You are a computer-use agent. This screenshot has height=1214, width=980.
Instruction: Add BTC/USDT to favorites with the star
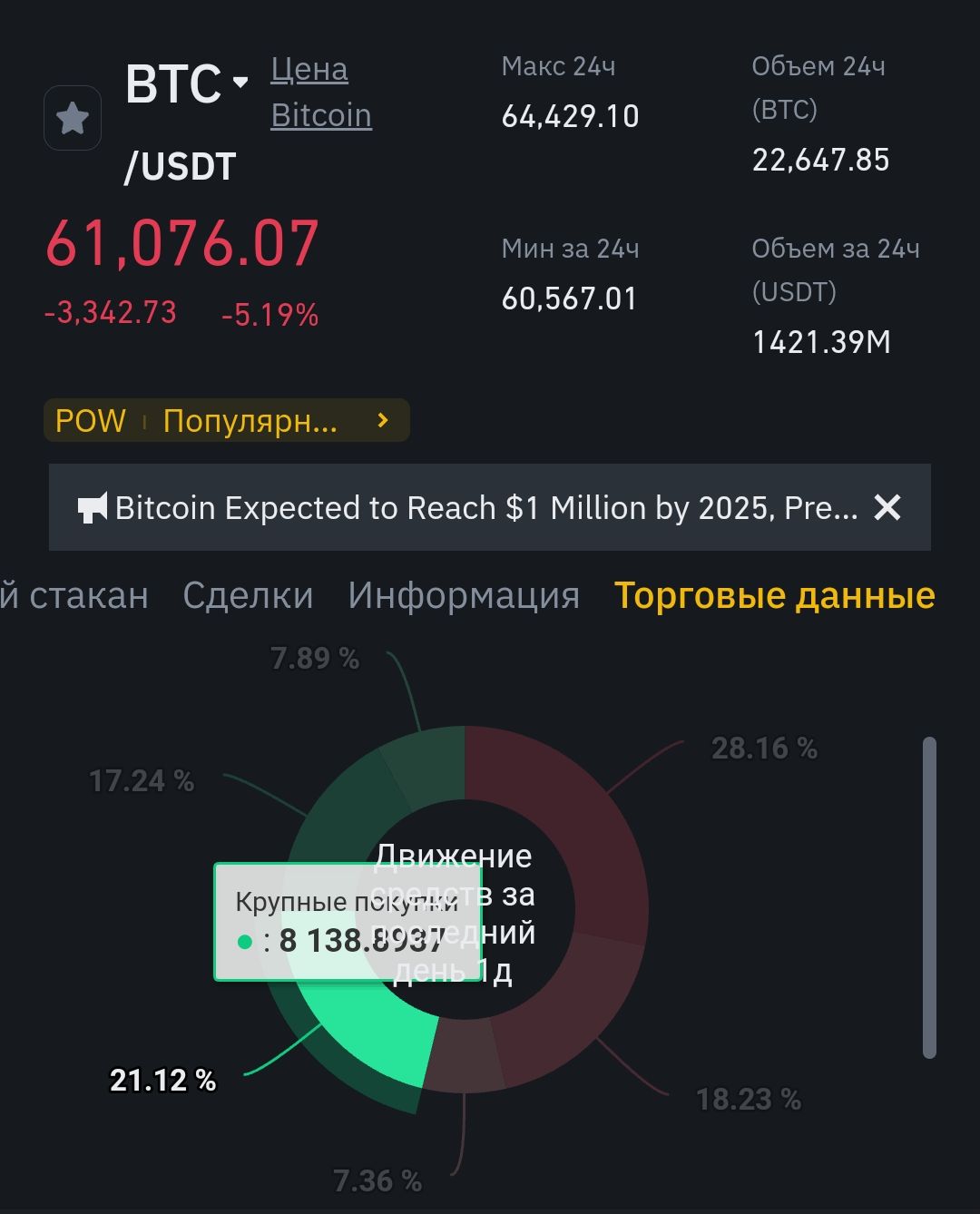point(73,118)
